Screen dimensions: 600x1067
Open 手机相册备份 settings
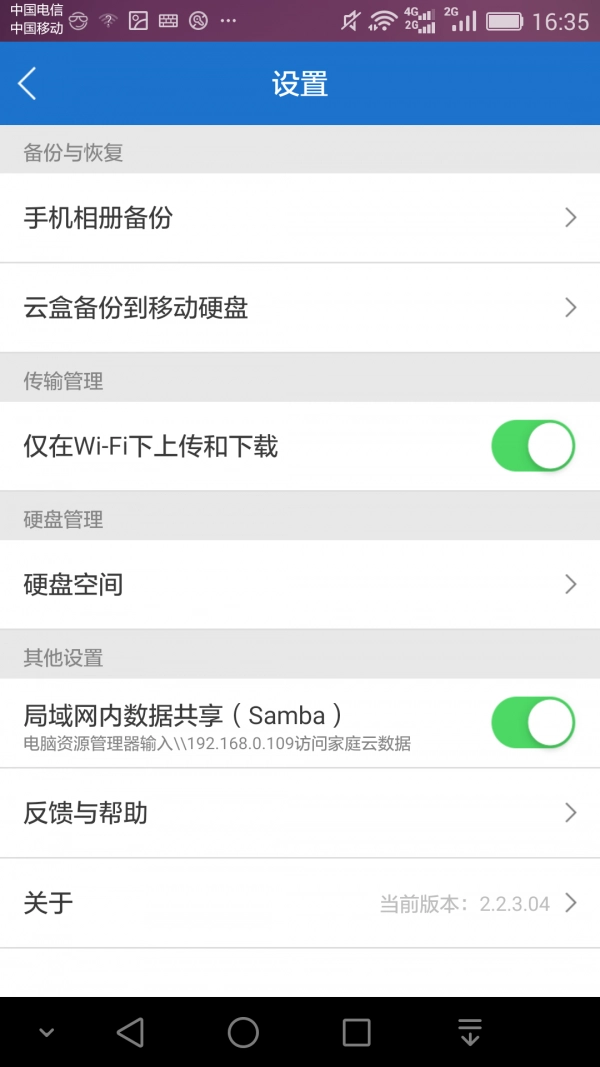[x=300, y=218]
